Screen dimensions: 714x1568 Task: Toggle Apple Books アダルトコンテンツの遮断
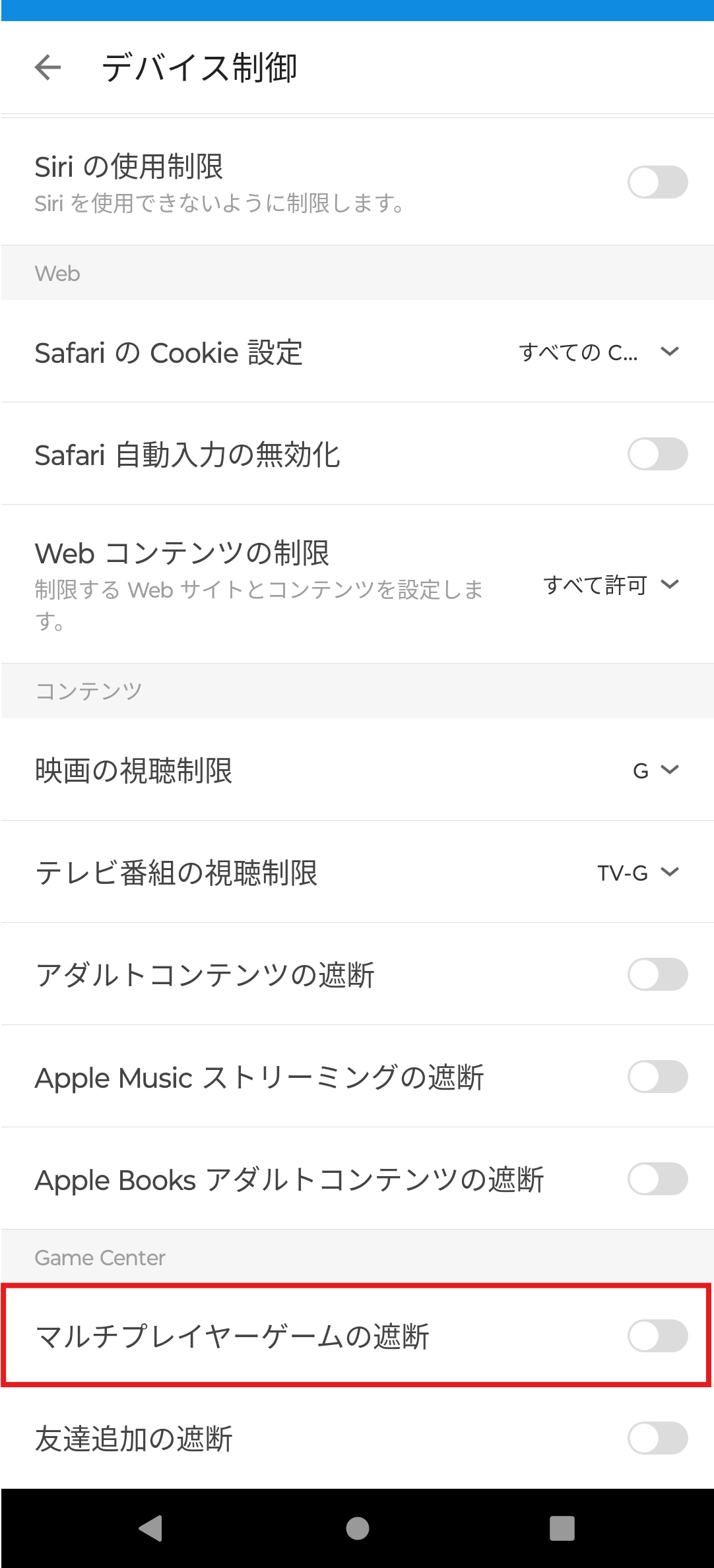(657, 1179)
